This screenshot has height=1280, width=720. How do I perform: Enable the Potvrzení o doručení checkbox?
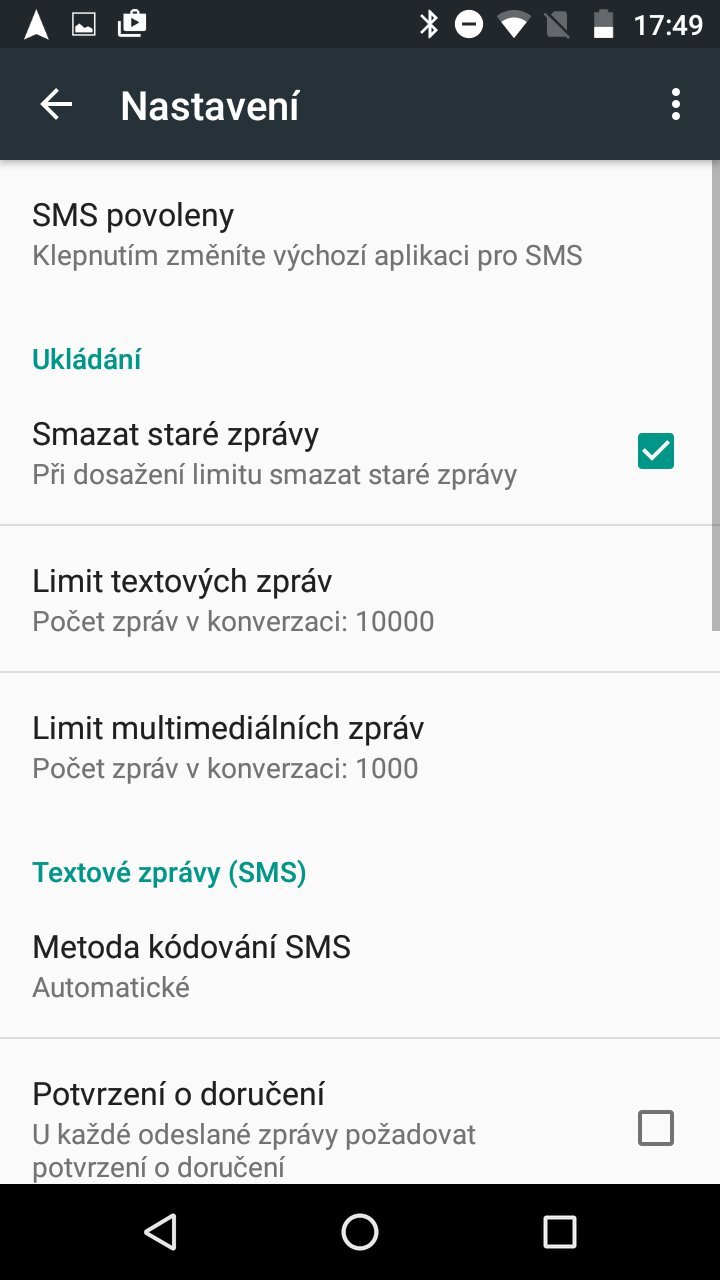pyautogui.click(x=657, y=1128)
